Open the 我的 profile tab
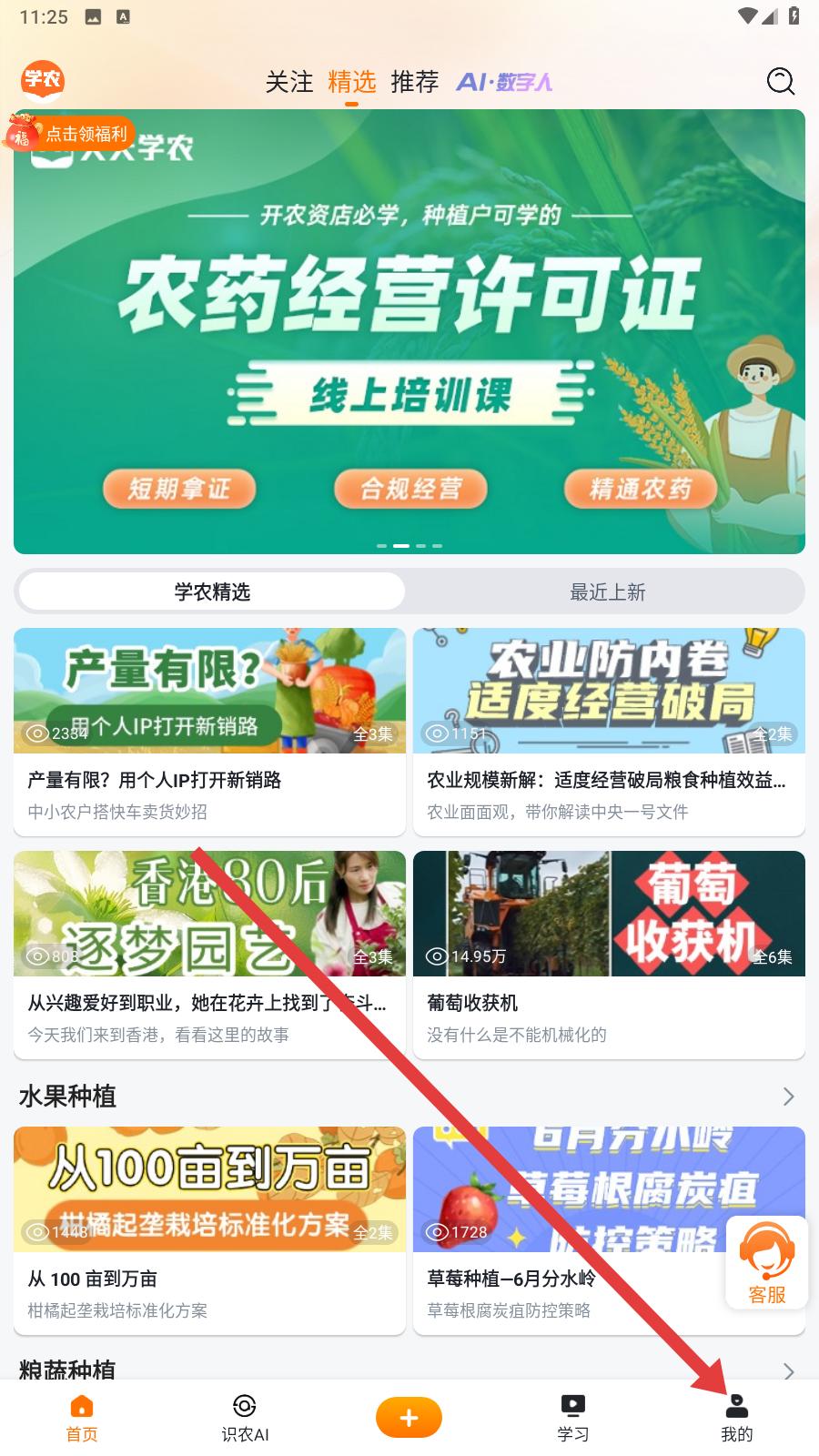The width and height of the screenshot is (819, 1456). coord(736,1418)
